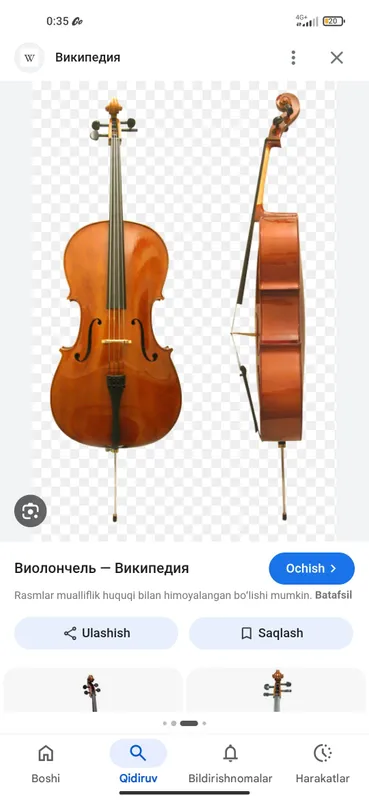Select the Qidiruv search tab
This screenshot has width=369, height=800.
tap(138, 764)
